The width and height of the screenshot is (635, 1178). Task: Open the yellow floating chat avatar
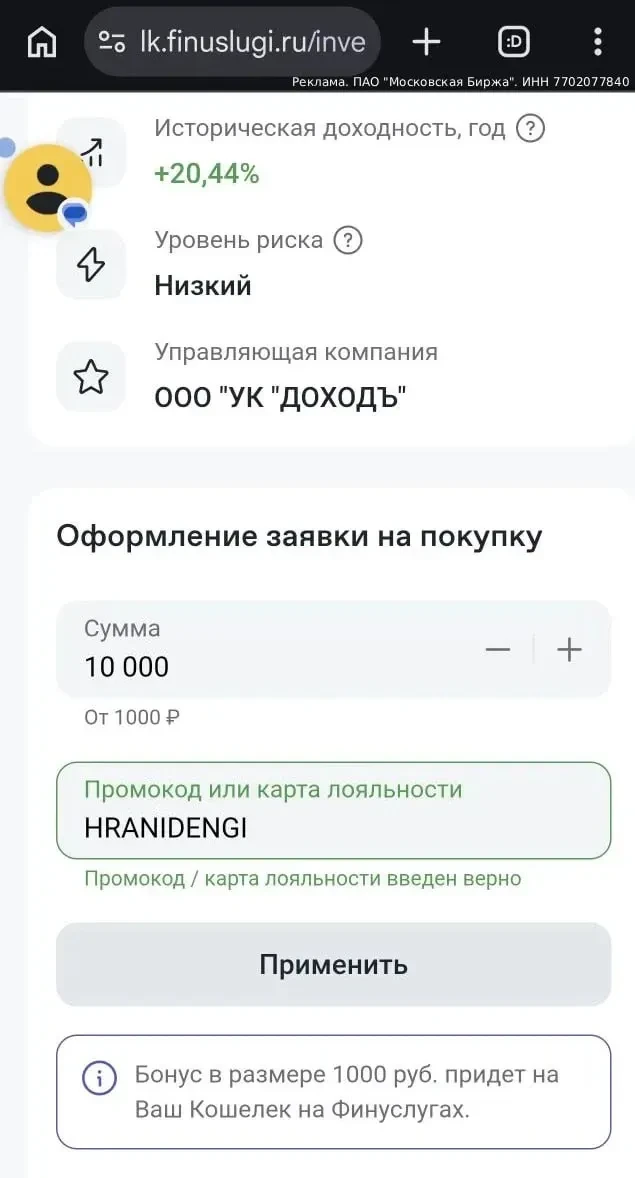(48, 188)
